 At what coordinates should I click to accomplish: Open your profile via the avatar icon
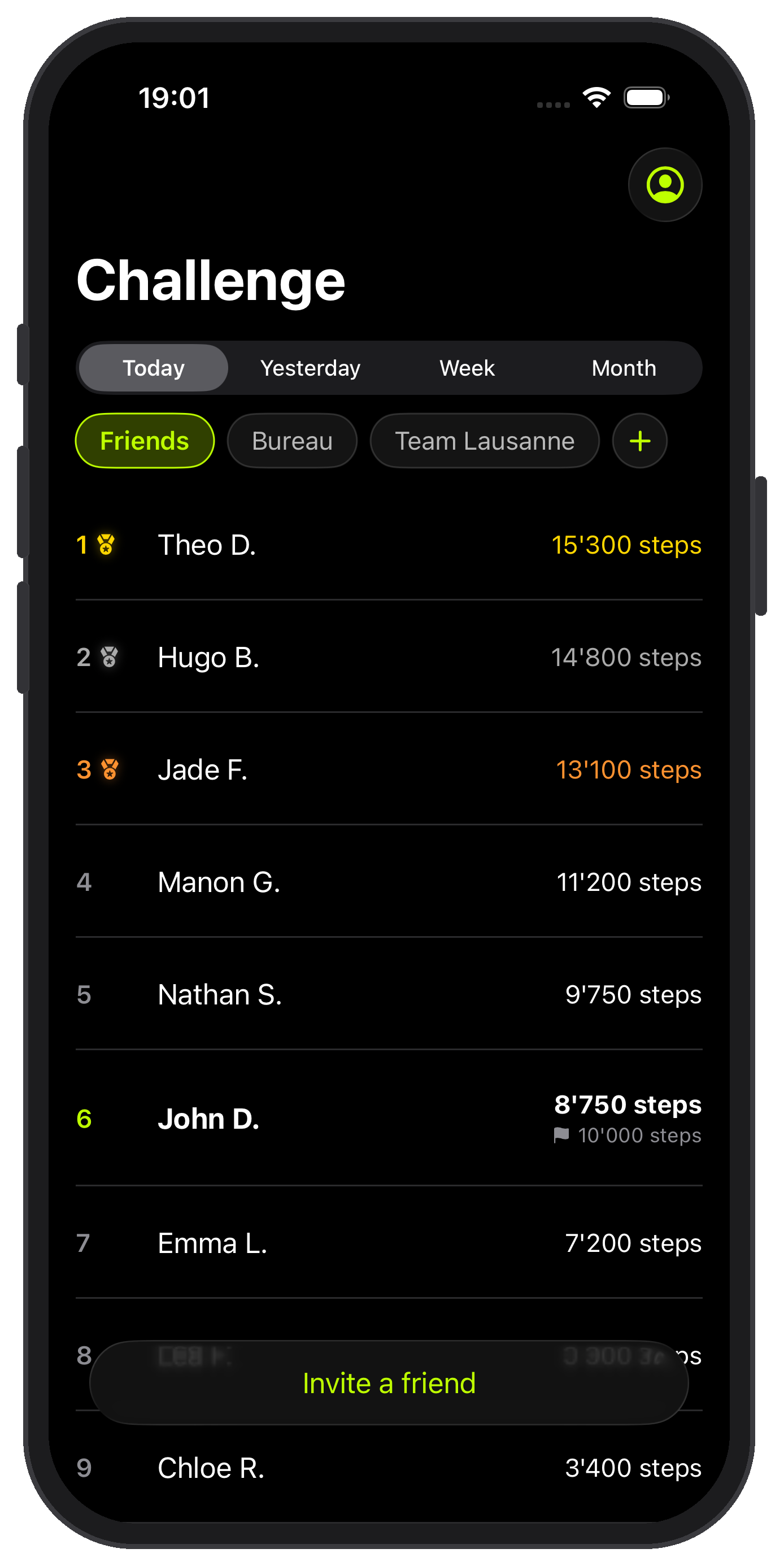point(665,185)
